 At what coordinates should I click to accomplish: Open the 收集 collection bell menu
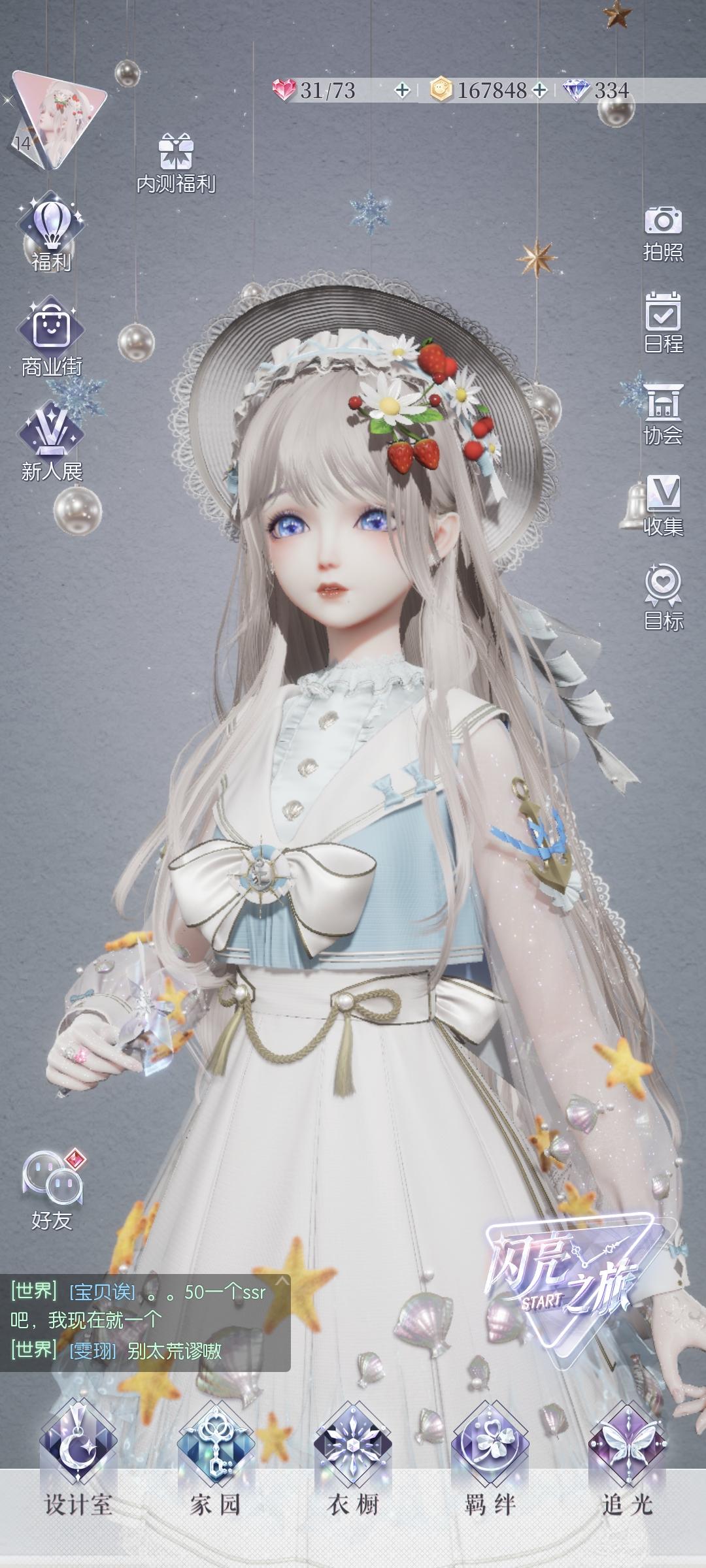[x=662, y=503]
